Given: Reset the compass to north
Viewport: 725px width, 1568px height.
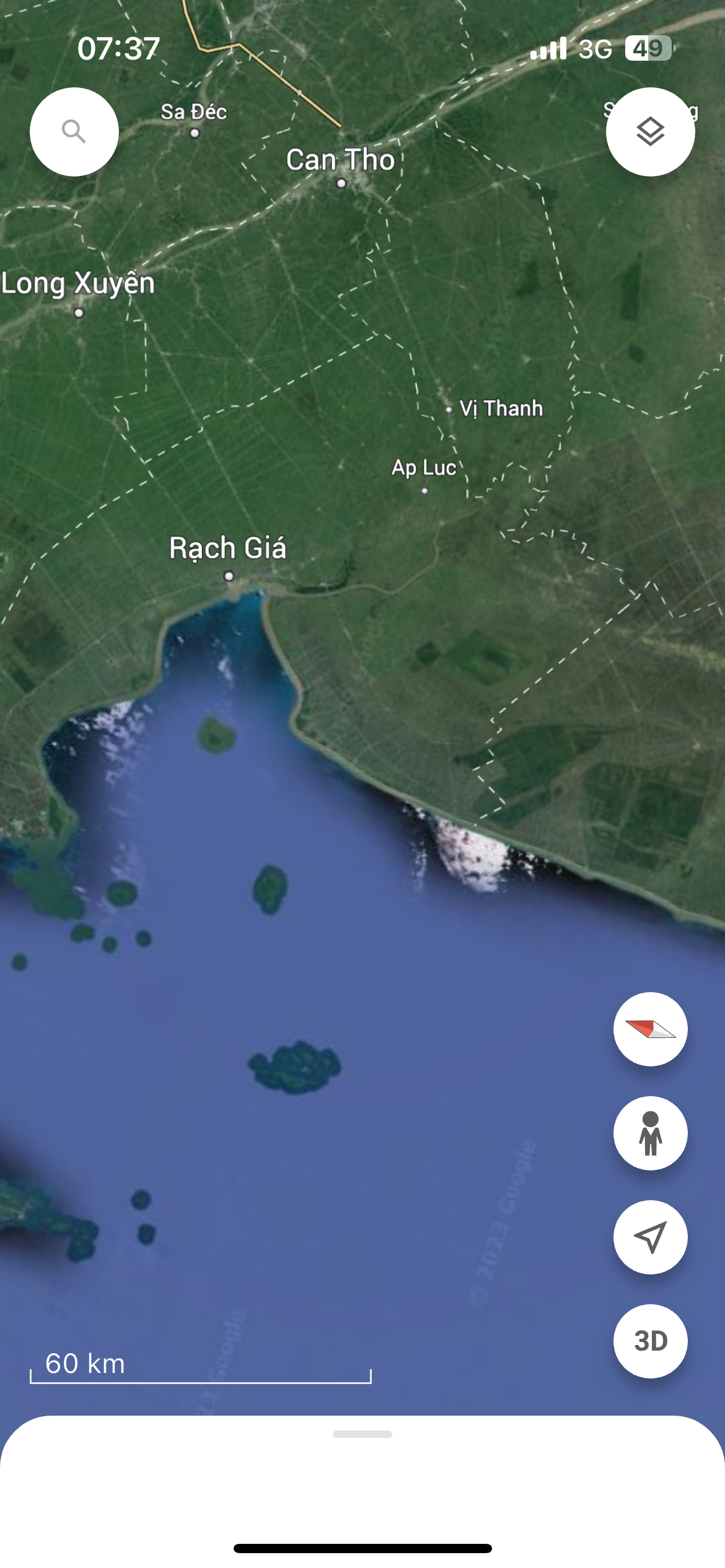Looking at the screenshot, I should point(650,1029).
